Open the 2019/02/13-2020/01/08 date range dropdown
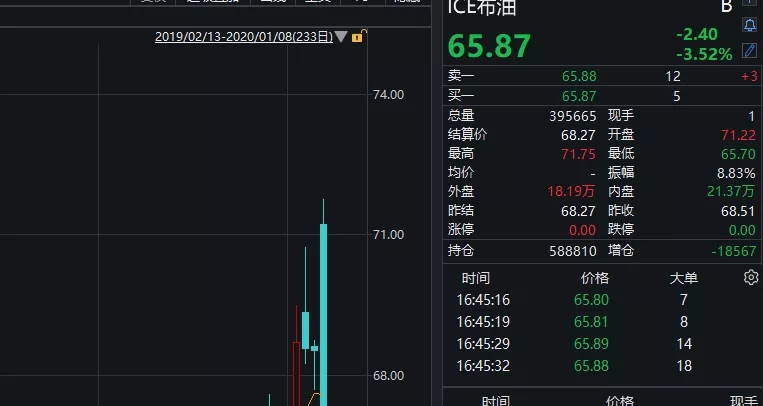The image size is (763, 406). click(341, 37)
